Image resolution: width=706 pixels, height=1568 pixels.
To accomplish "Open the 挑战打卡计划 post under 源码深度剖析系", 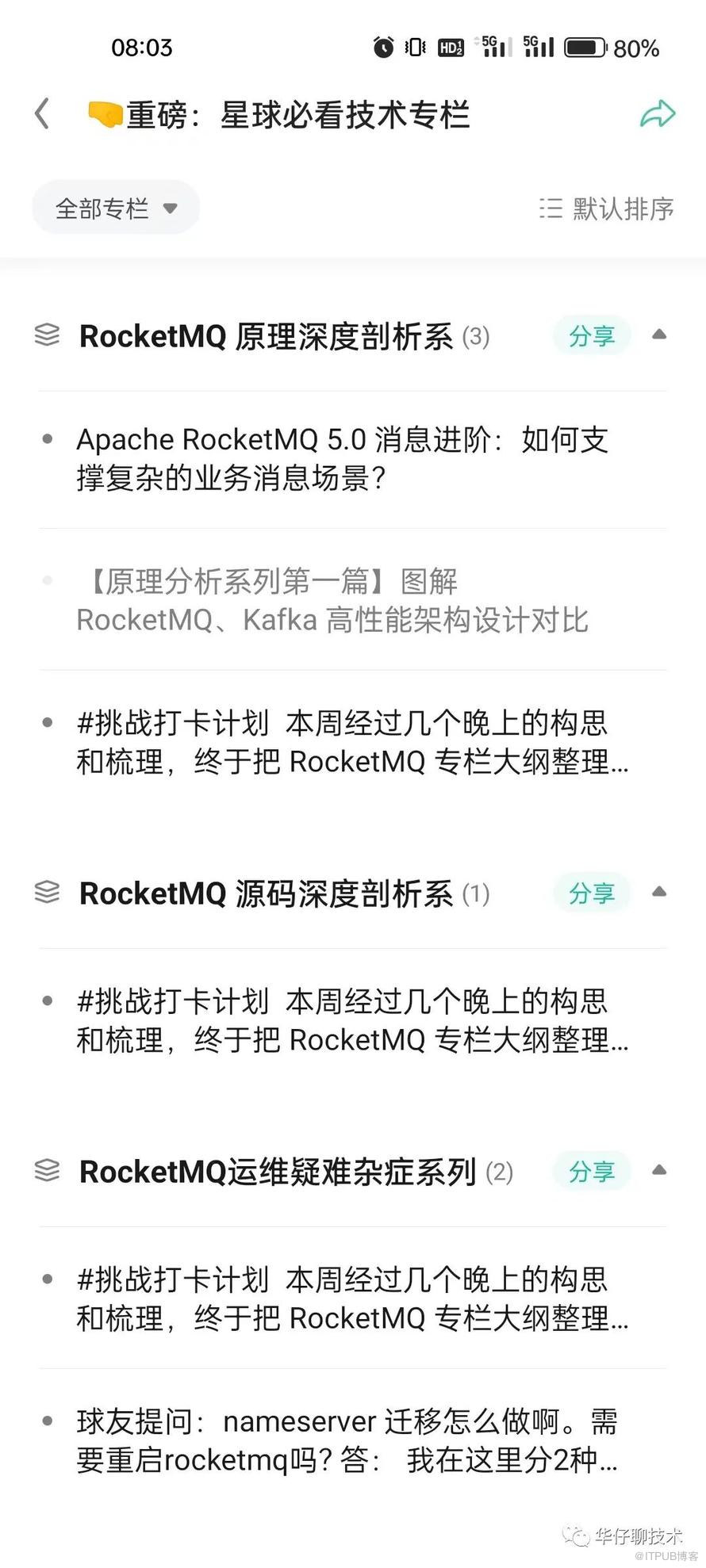I will pyautogui.click(x=349, y=1020).
